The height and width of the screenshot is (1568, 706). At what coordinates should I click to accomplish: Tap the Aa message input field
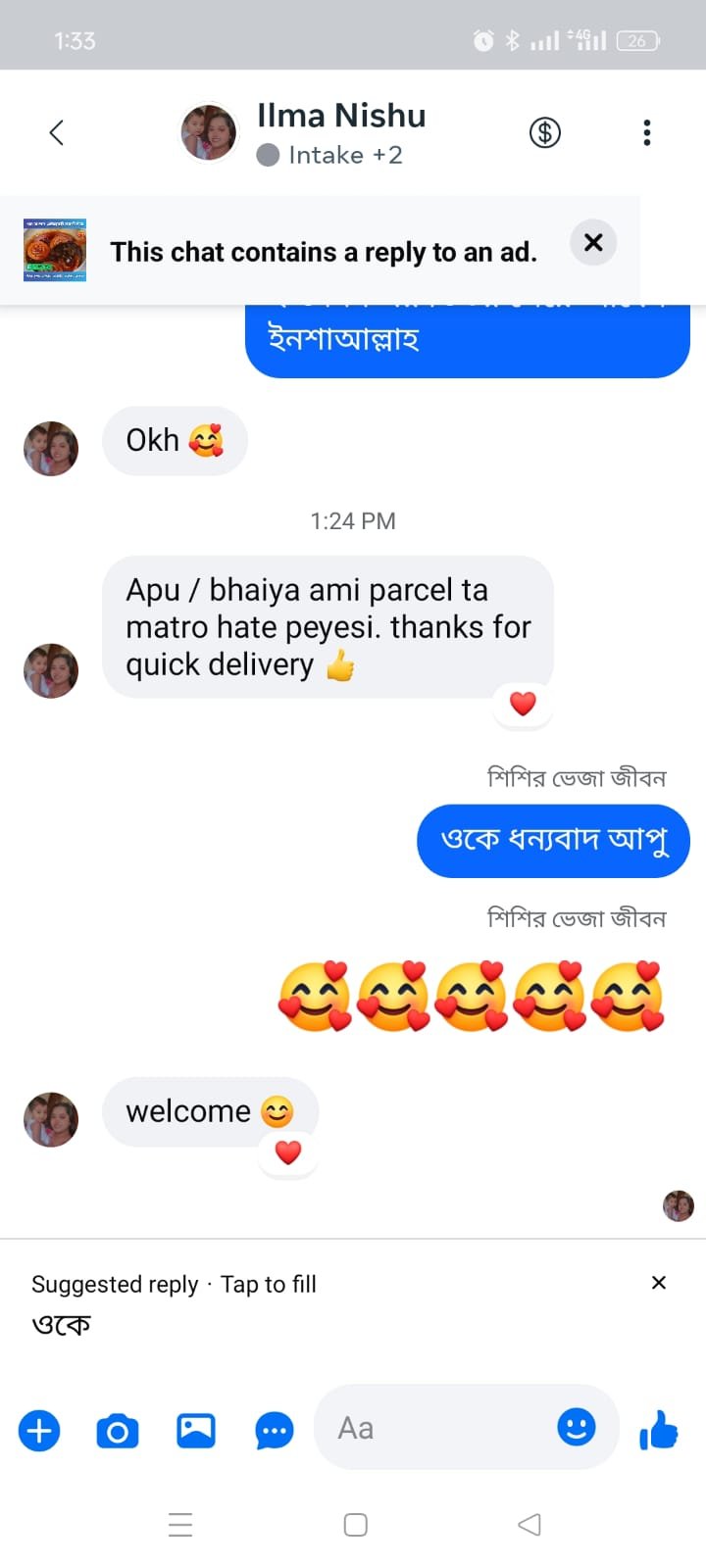[x=441, y=1428]
